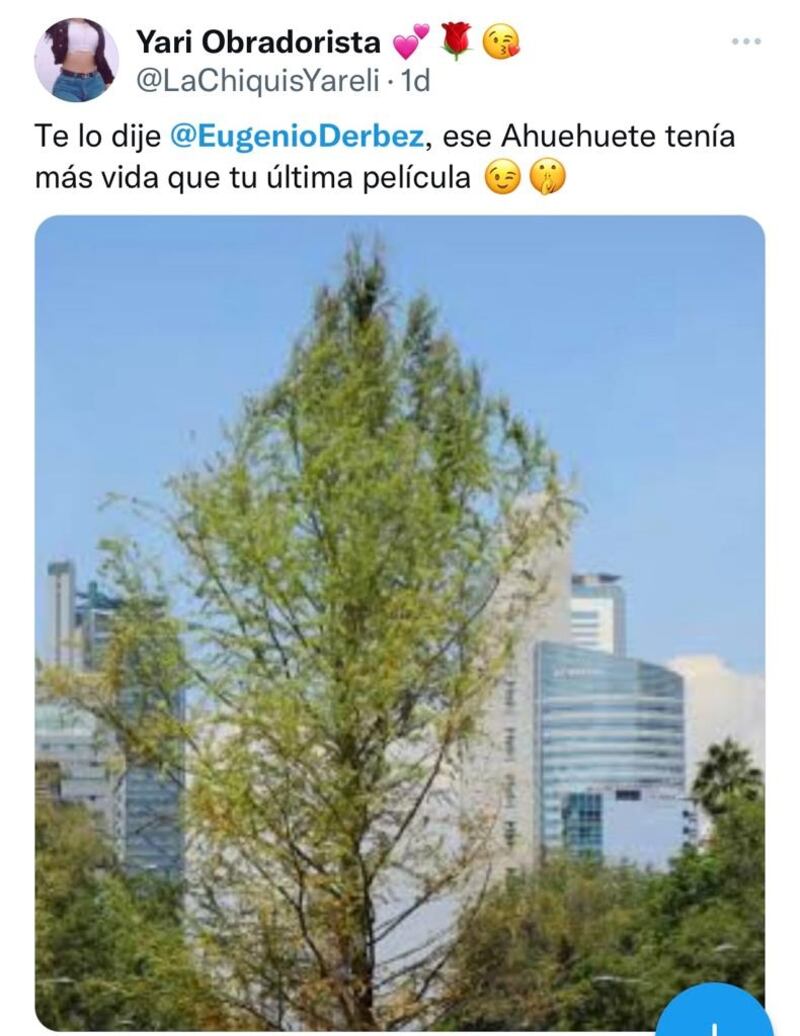Open the @LaChiquisYareli handle

pos(259,81)
